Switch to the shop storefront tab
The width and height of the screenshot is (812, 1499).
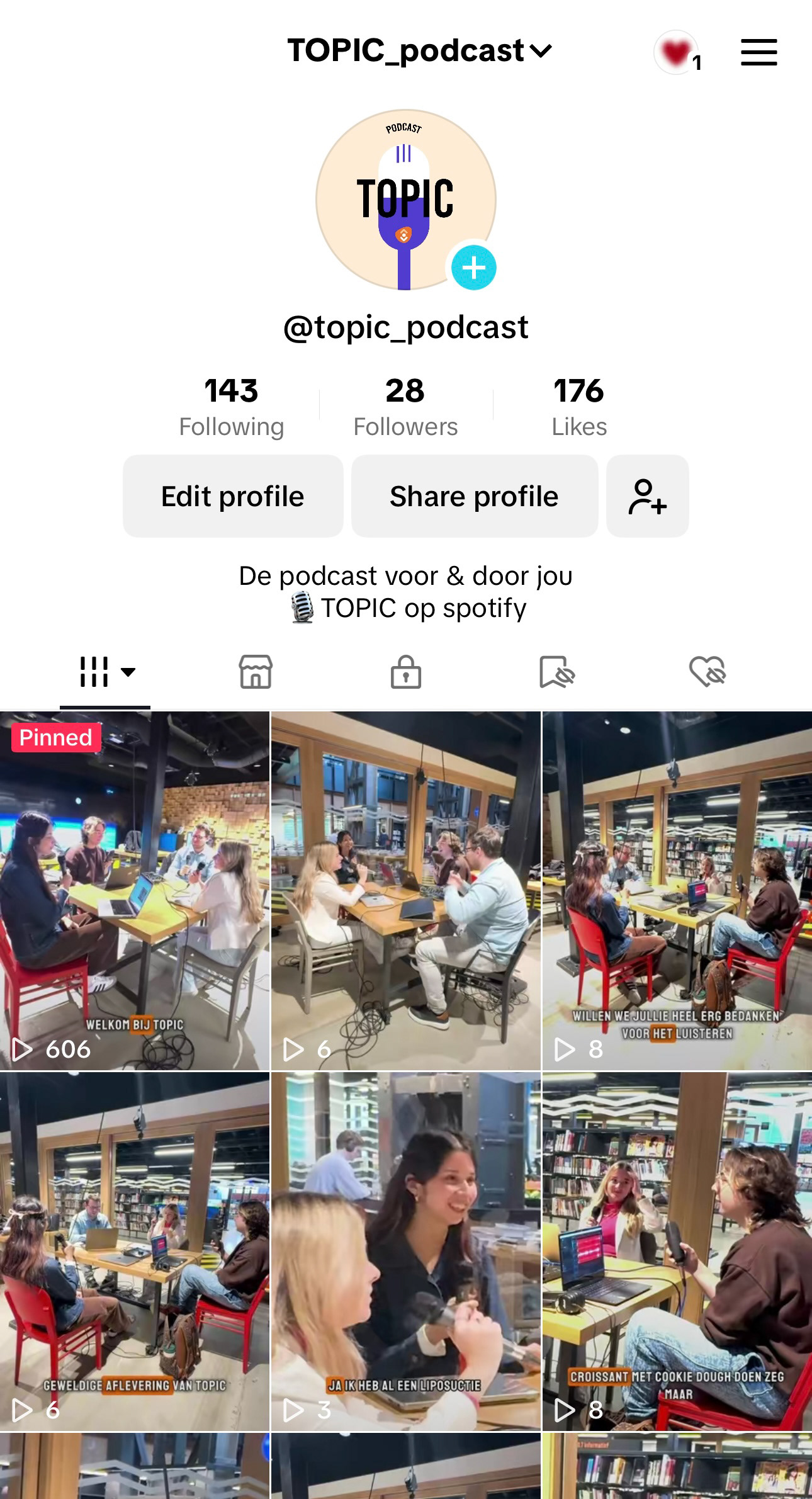click(x=256, y=672)
